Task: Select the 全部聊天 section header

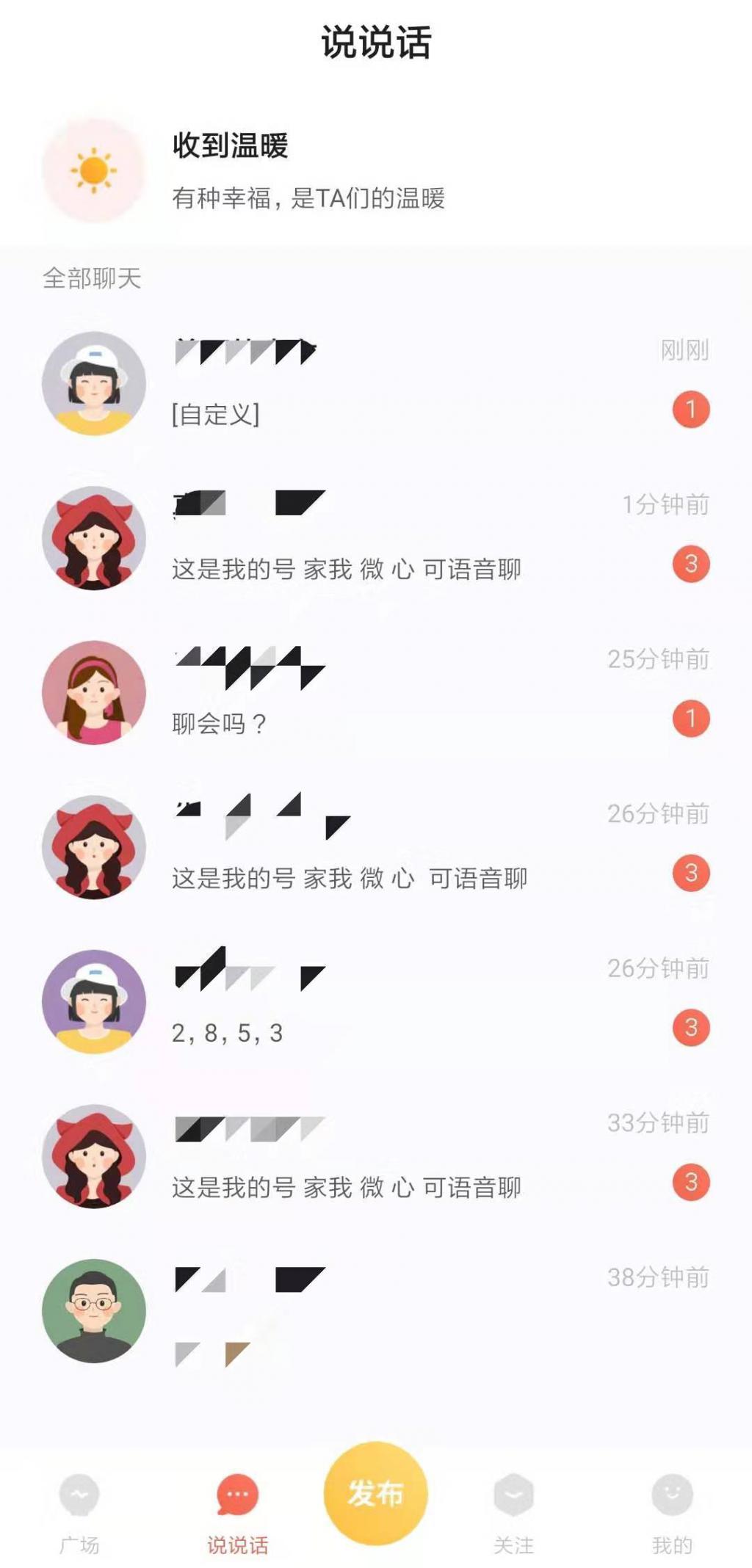Action: [93, 277]
